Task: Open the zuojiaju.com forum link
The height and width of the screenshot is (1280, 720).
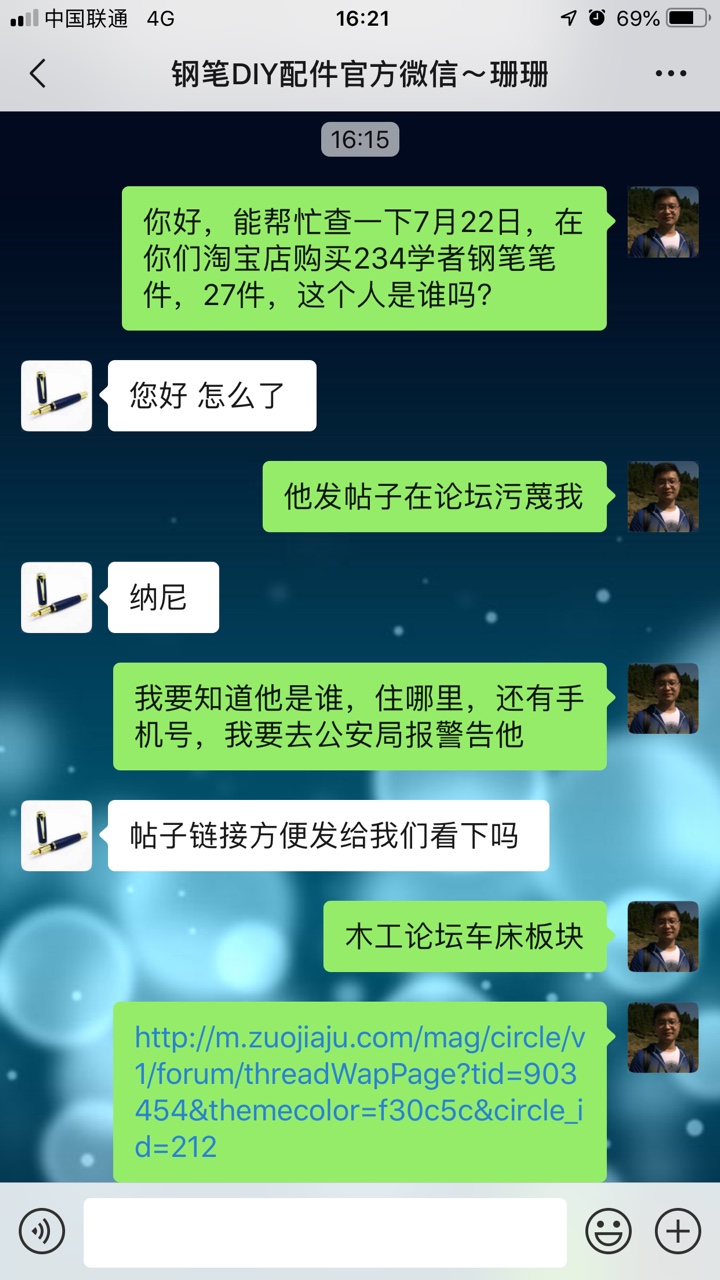Action: [359, 1091]
